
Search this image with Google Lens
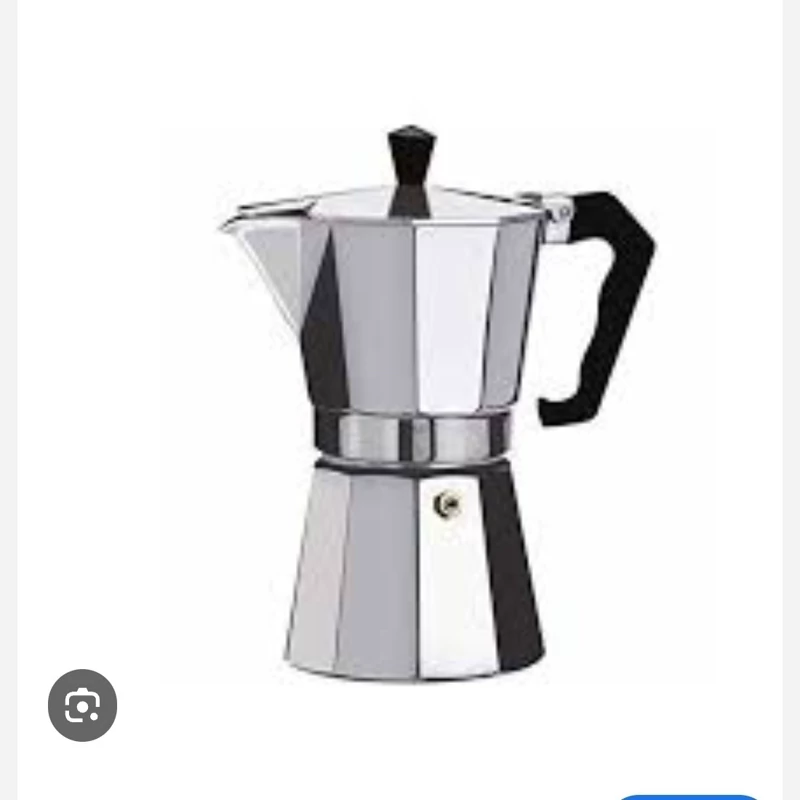(x=82, y=705)
